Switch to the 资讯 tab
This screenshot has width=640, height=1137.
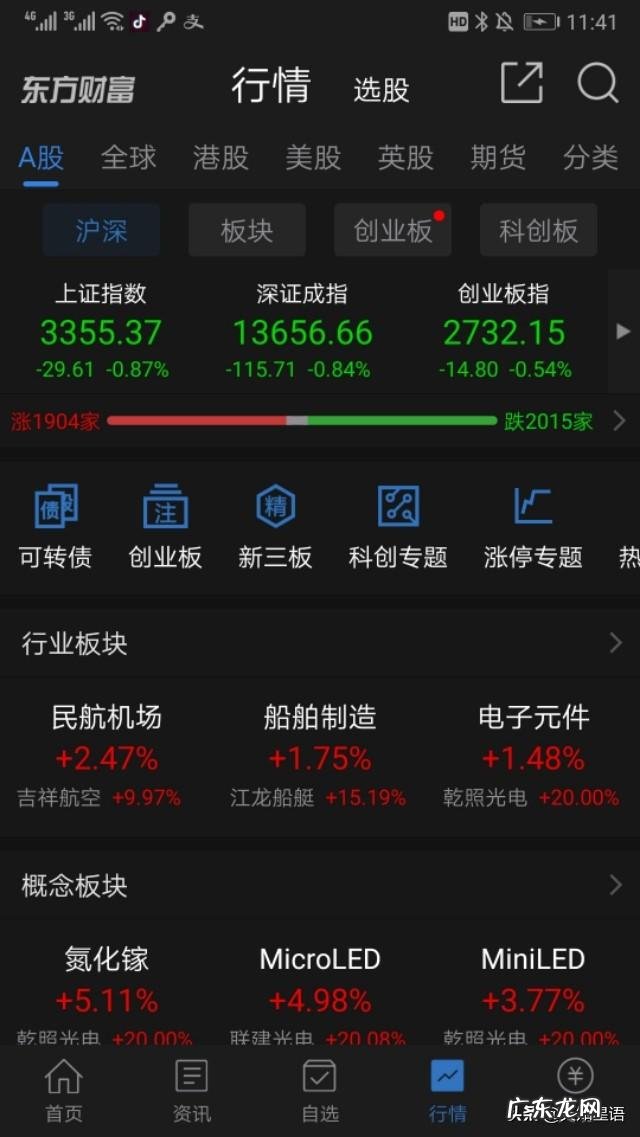point(191,1091)
